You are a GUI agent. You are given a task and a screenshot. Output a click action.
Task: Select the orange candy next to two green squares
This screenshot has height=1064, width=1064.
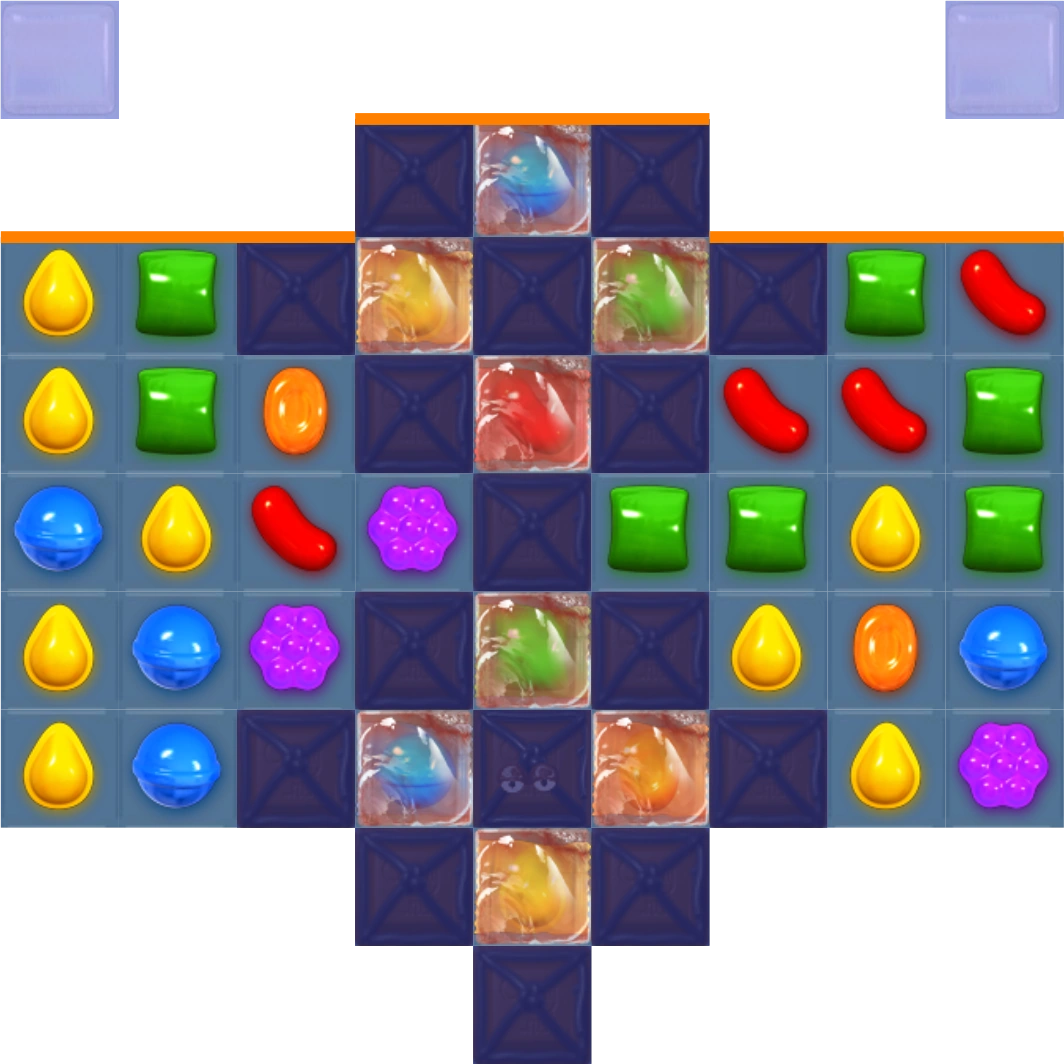[295, 412]
